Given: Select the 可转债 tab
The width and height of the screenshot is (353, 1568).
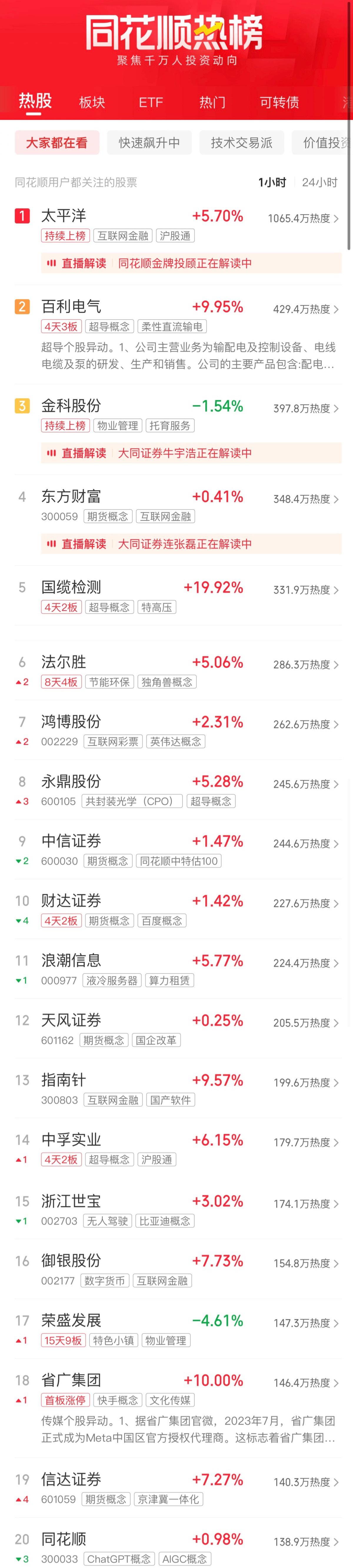Looking at the screenshot, I should tap(279, 102).
